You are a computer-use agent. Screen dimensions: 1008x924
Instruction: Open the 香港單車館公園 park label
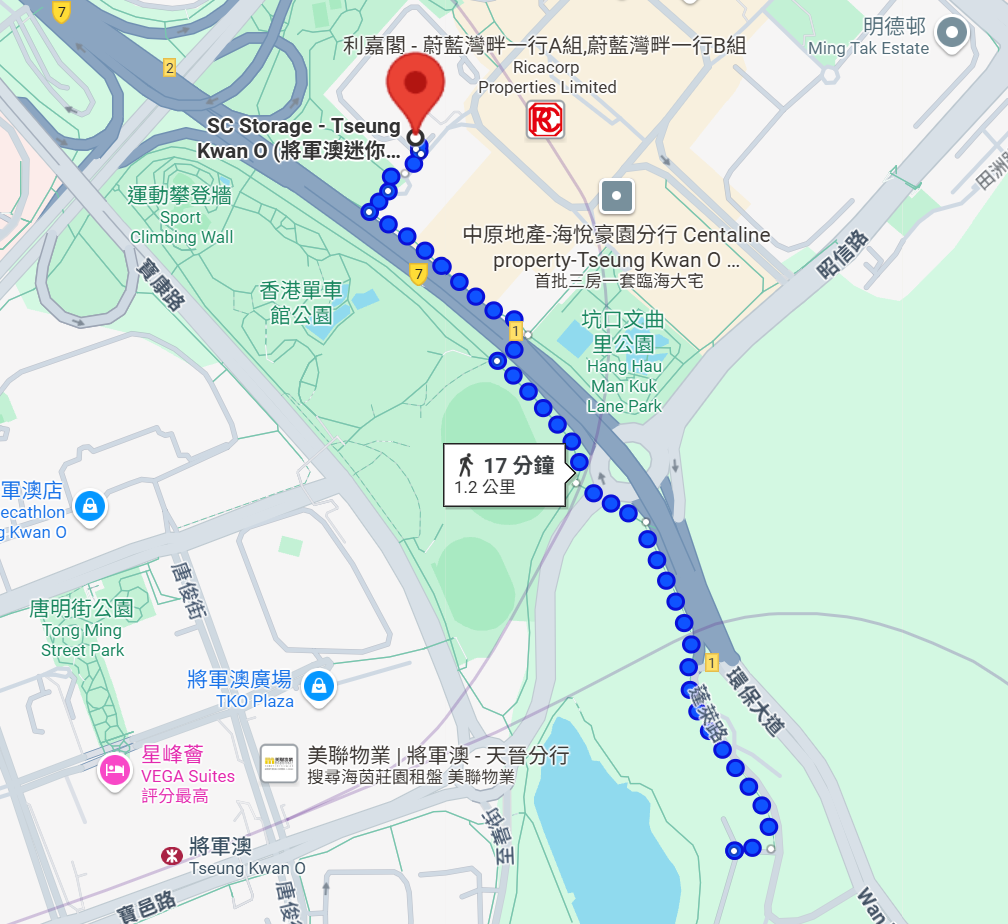click(x=301, y=302)
